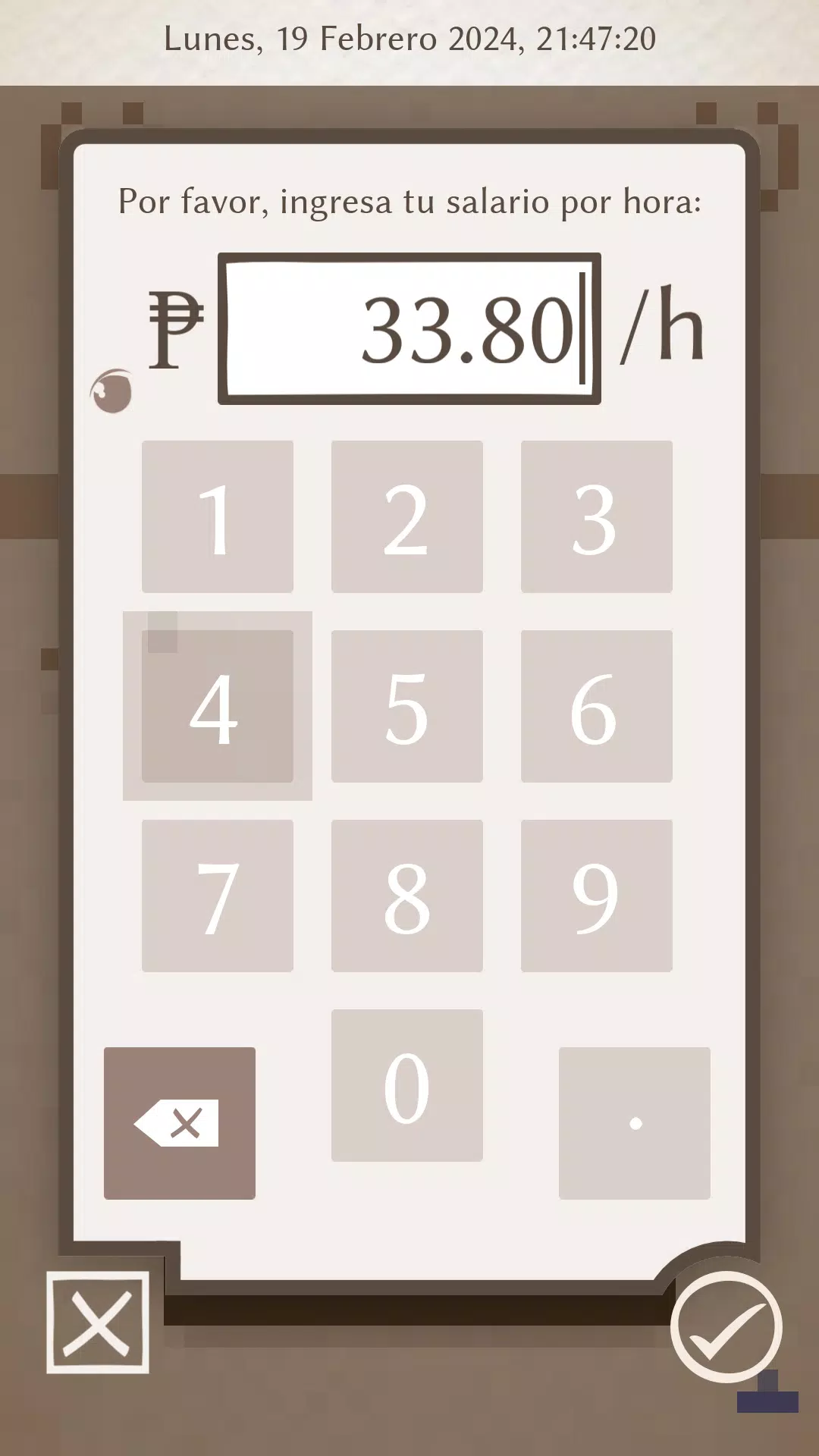
Task: Confirm the salary with the checkmark
Action: tap(726, 1327)
